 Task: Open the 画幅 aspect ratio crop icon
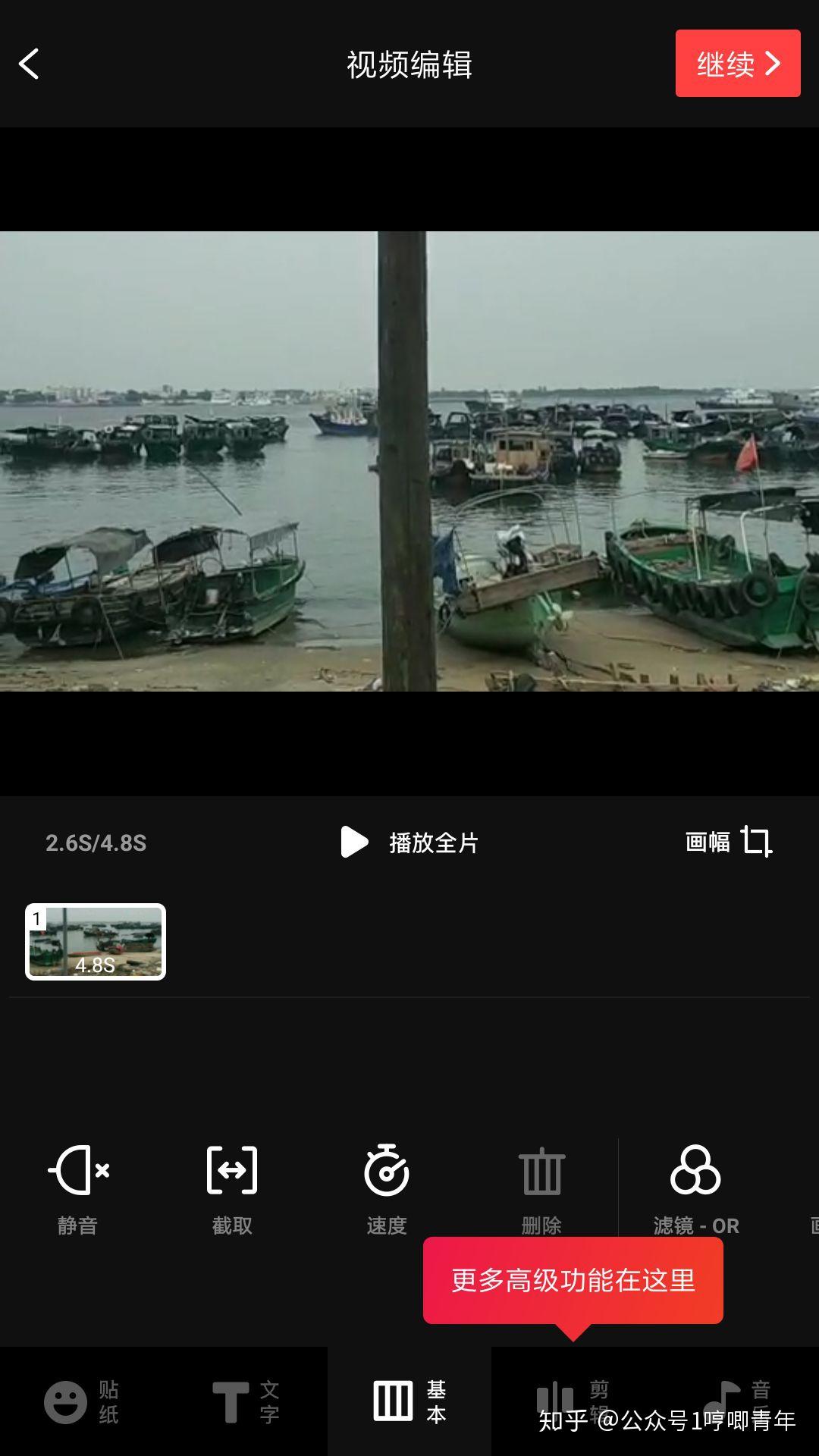[x=755, y=842]
